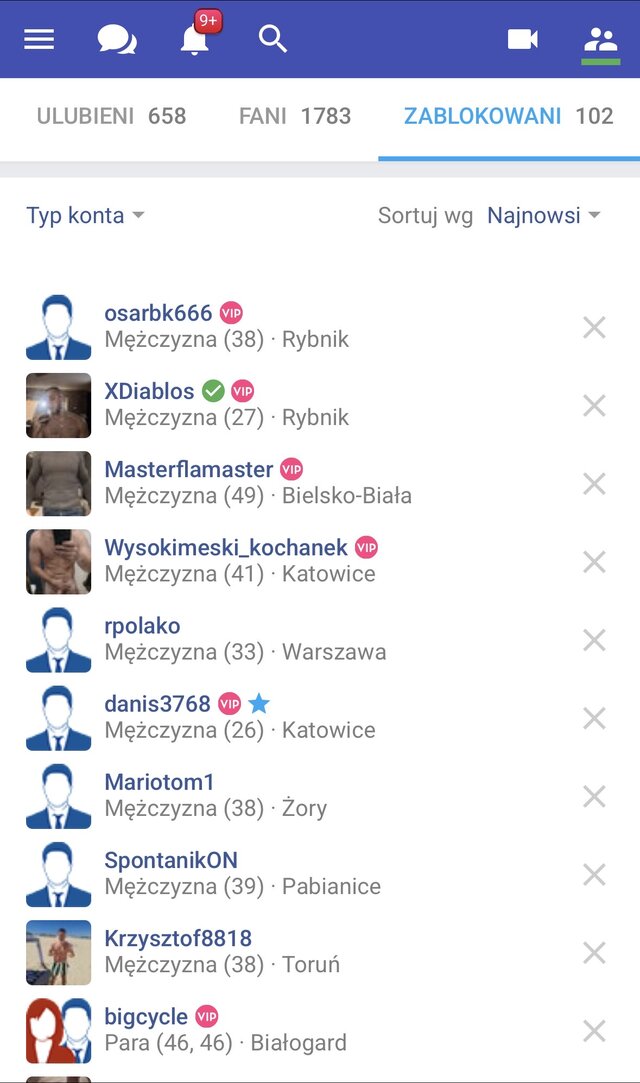Open osarbk666's profile
The image size is (640, 1083).
pos(158,313)
